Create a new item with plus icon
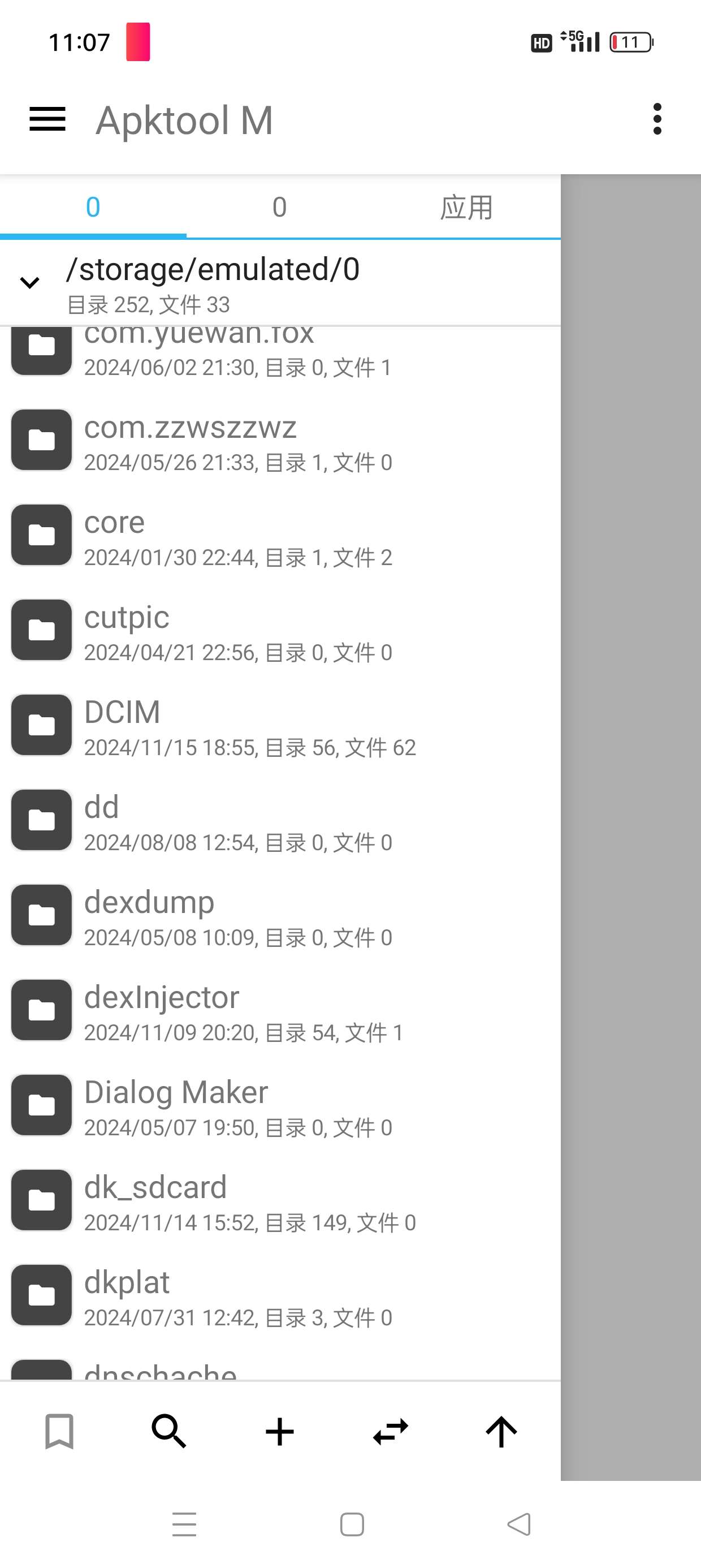 280,1431
